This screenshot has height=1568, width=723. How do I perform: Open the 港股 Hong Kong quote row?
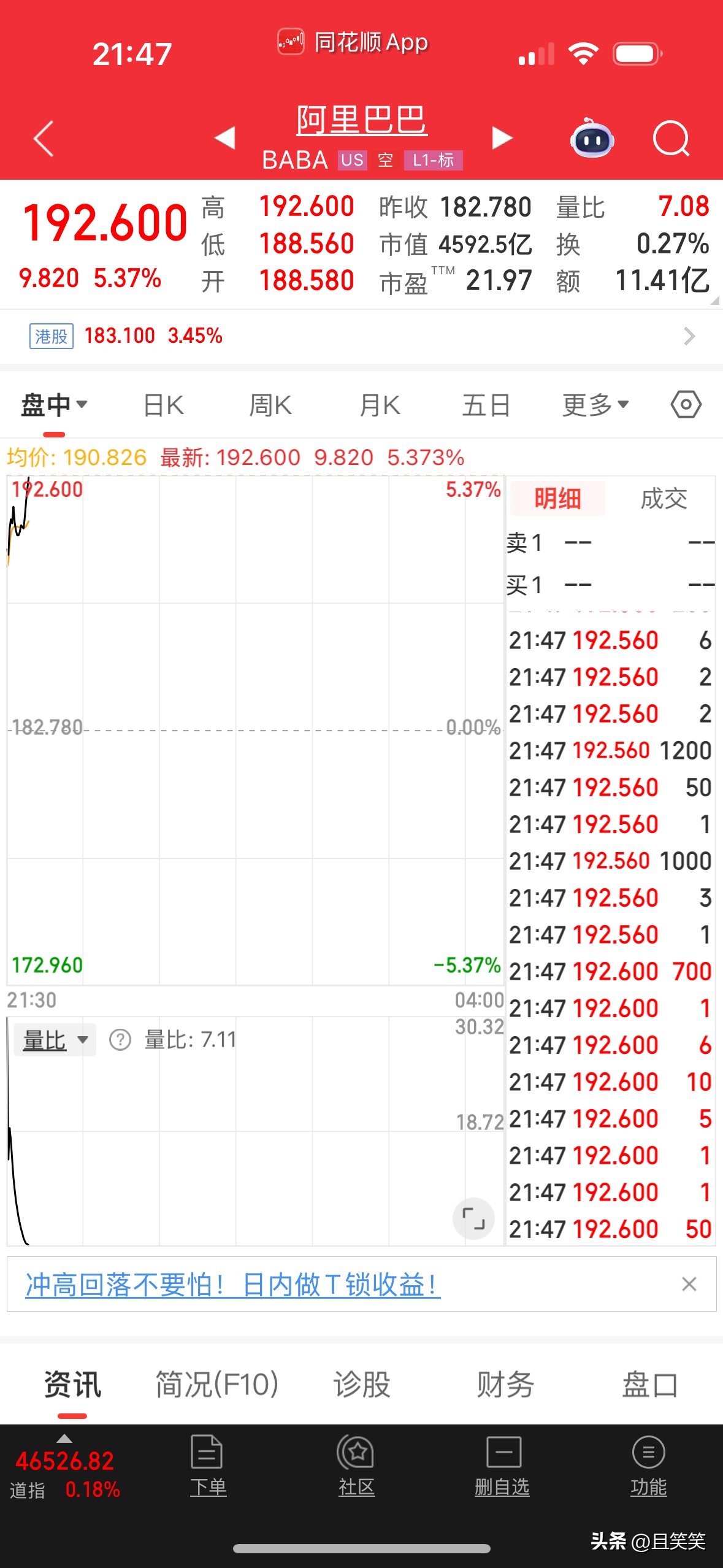361,336
